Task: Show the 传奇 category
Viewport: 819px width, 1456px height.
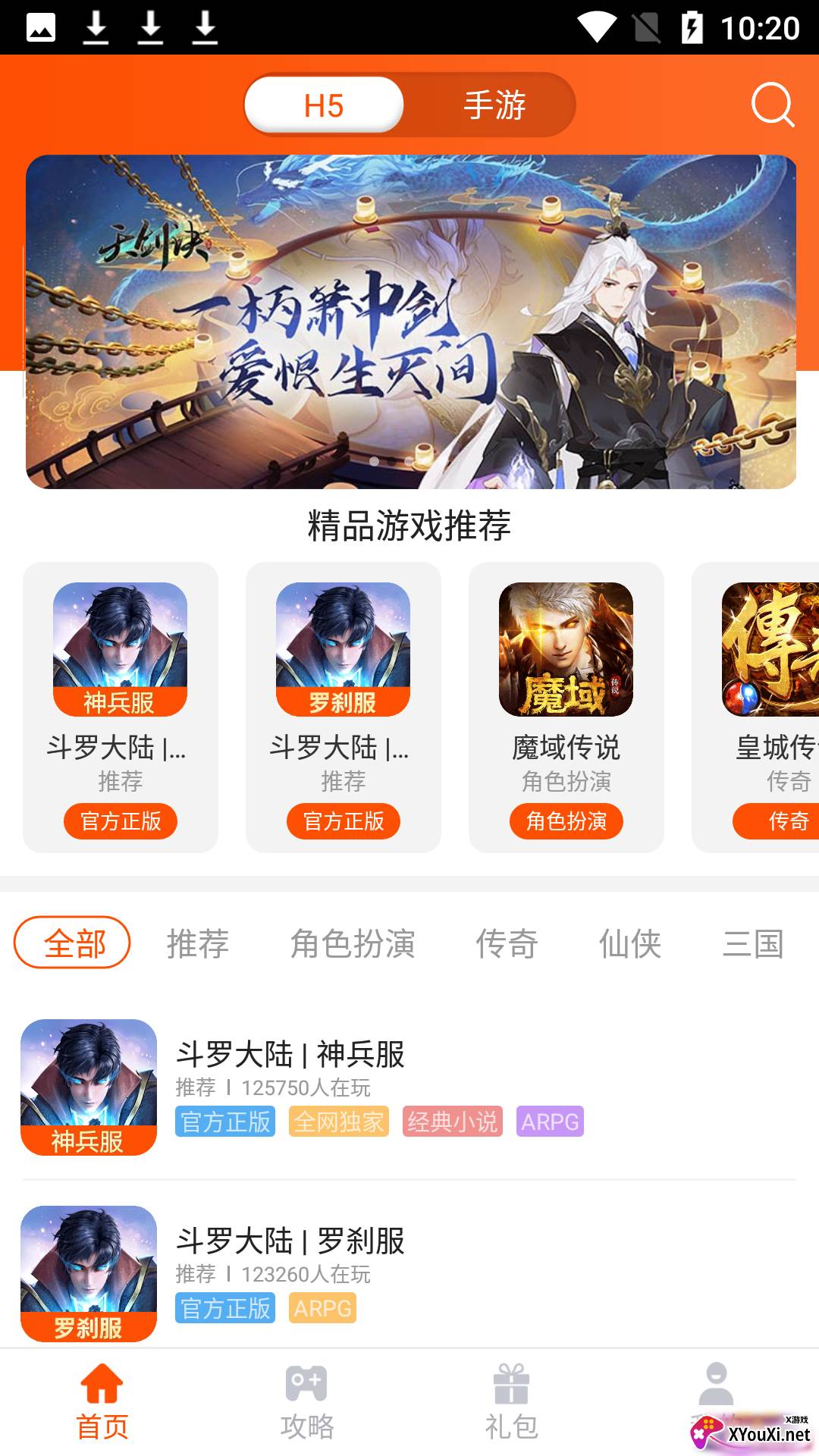Action: tap(507, 943)
